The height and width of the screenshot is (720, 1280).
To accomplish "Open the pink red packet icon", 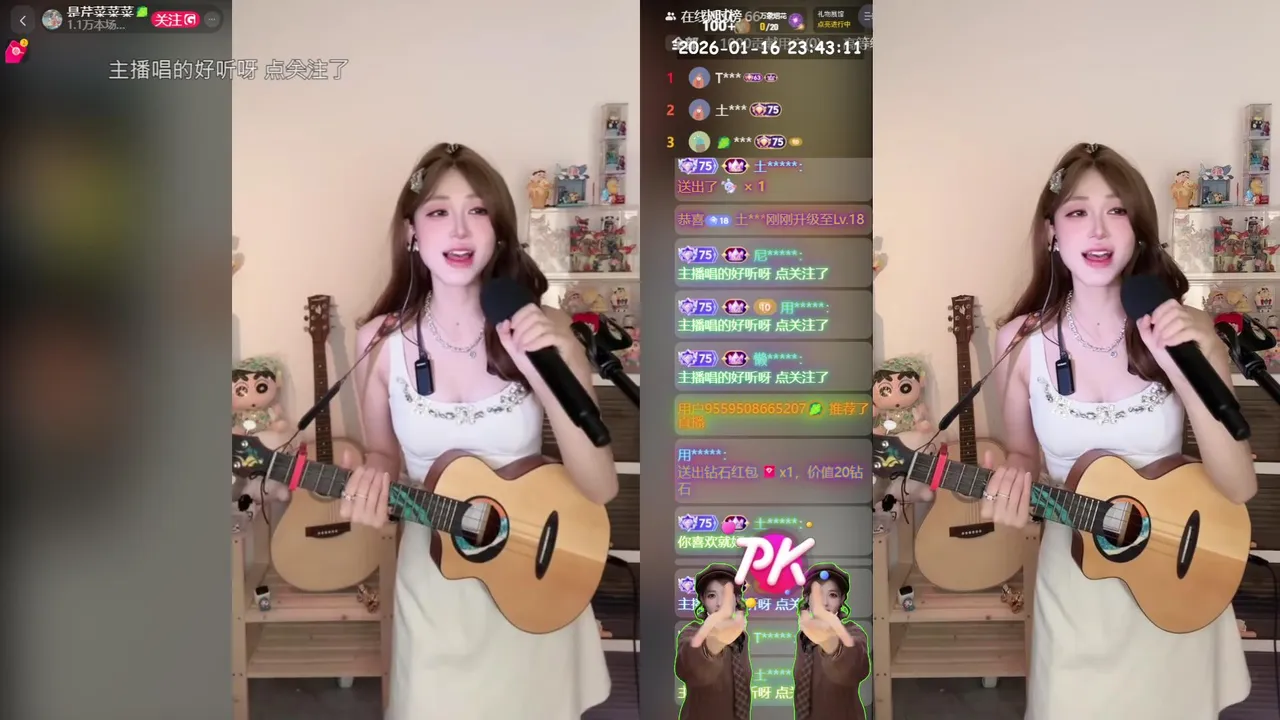I will click(15, 52).
